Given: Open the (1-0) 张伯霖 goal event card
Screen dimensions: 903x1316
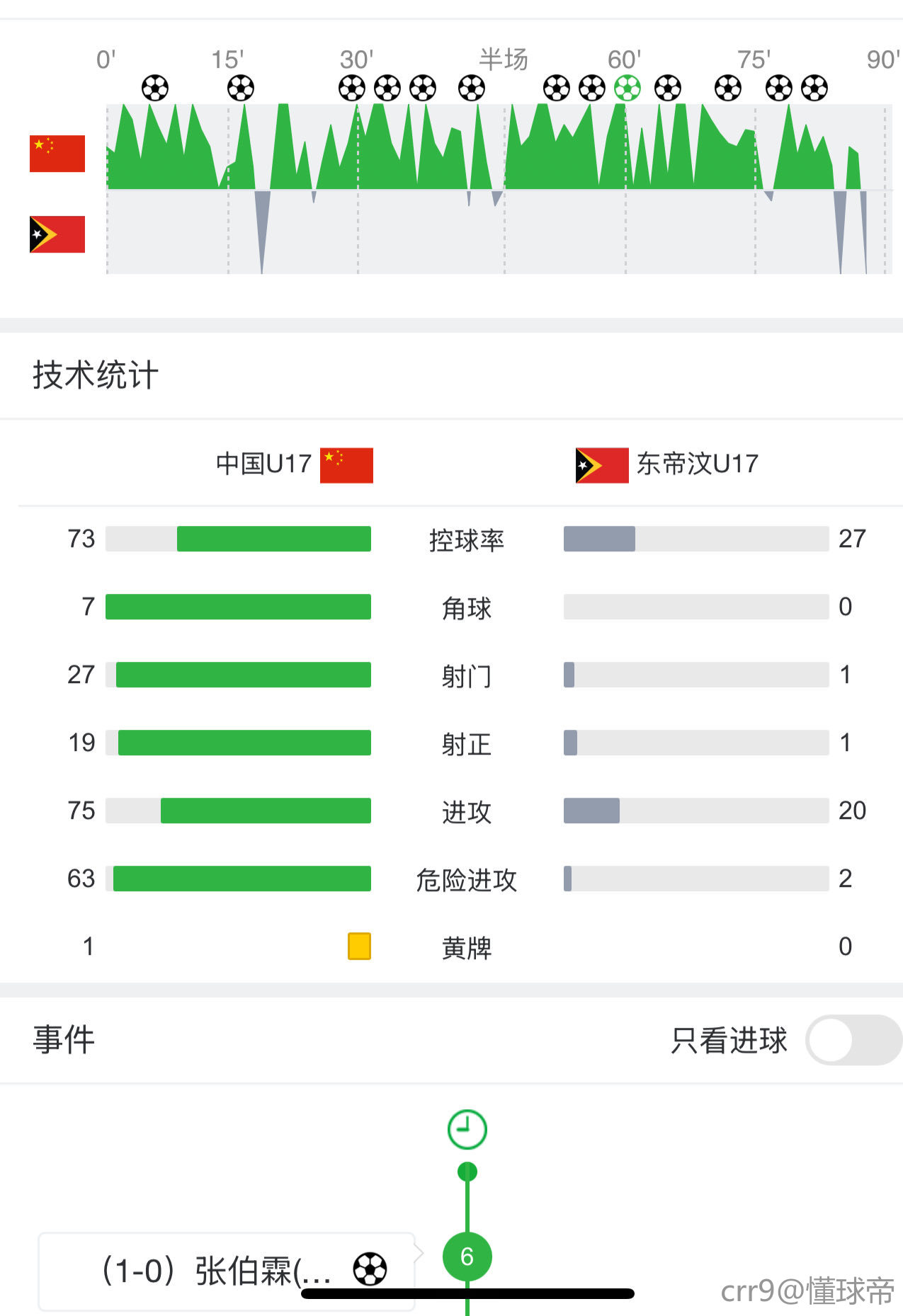Looking at the screenshot, I should pyautogui.click(x=227, y=1270).
